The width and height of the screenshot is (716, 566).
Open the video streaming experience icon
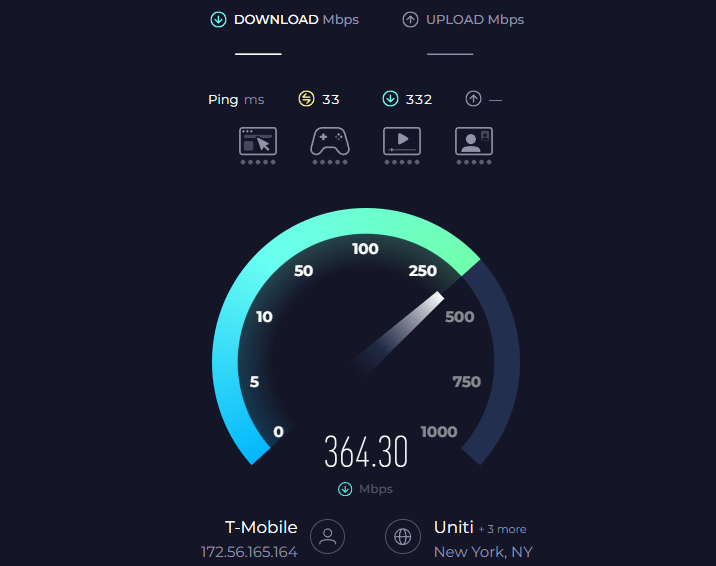(x=402, y=142)
